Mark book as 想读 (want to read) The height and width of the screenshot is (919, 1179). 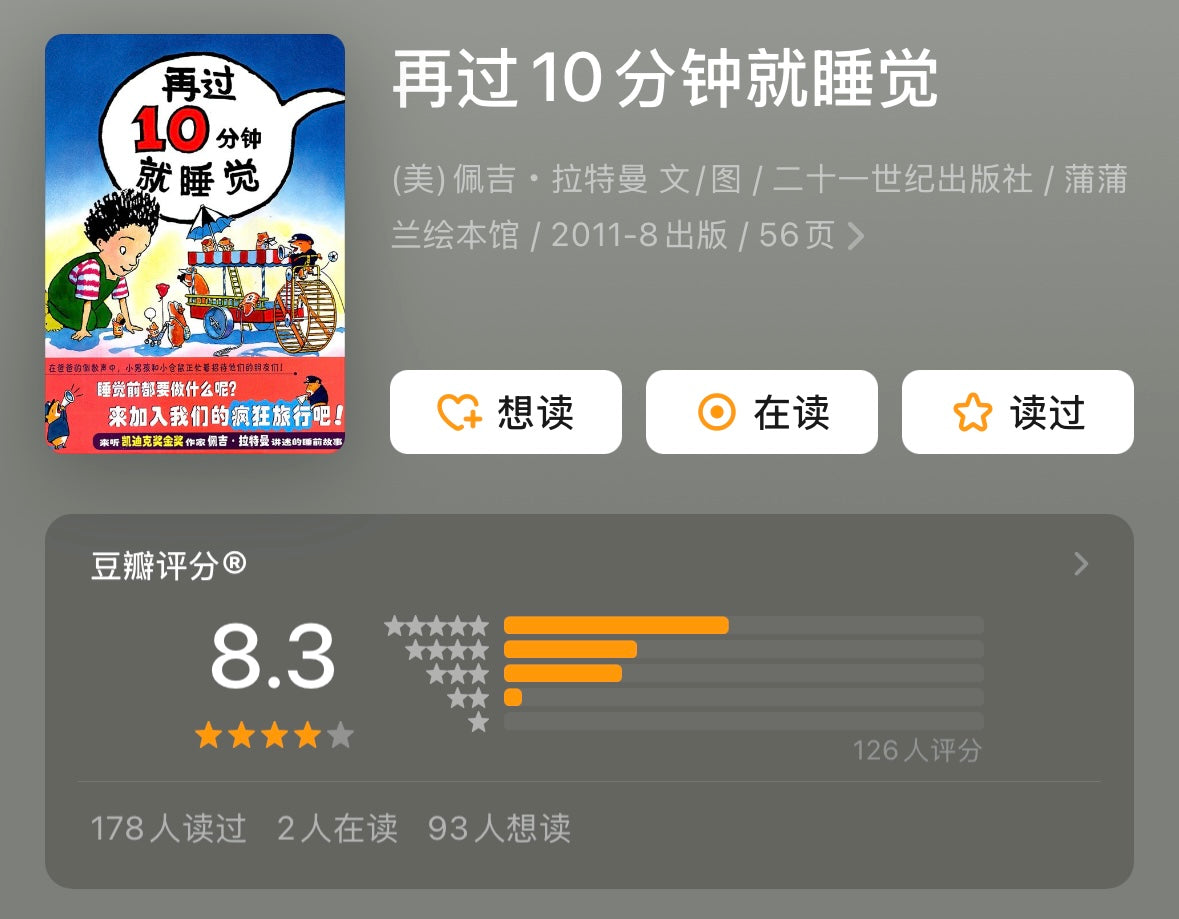tap(505, 412)
